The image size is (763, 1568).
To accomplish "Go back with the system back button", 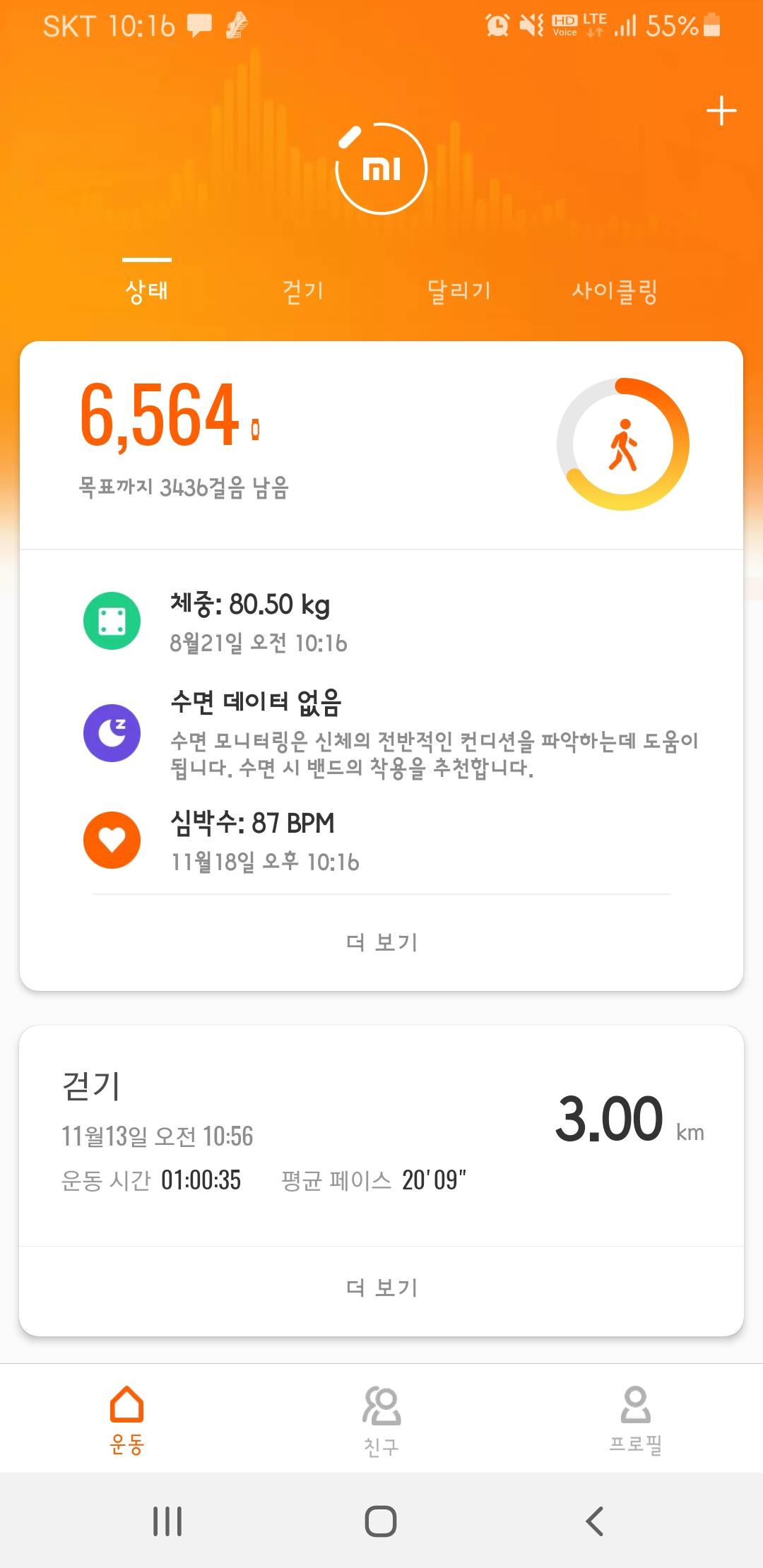I will coord(595,1521).
